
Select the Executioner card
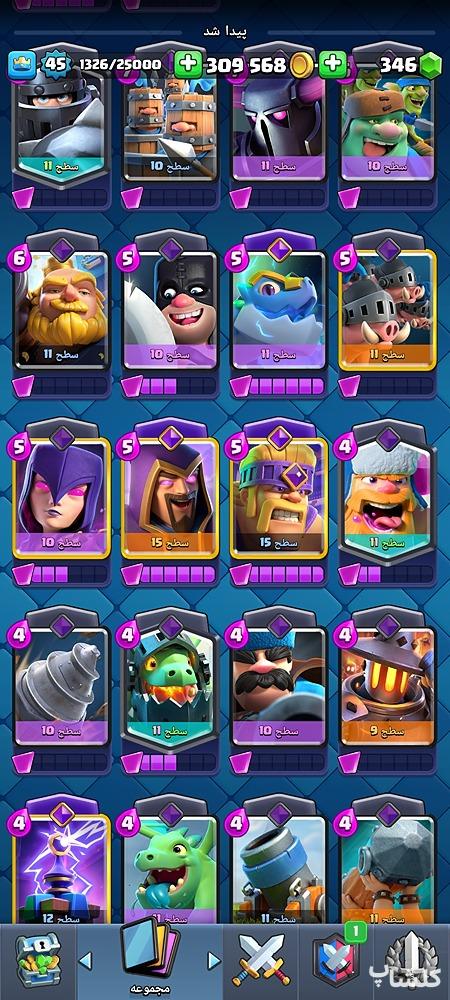tap(170, 309)
